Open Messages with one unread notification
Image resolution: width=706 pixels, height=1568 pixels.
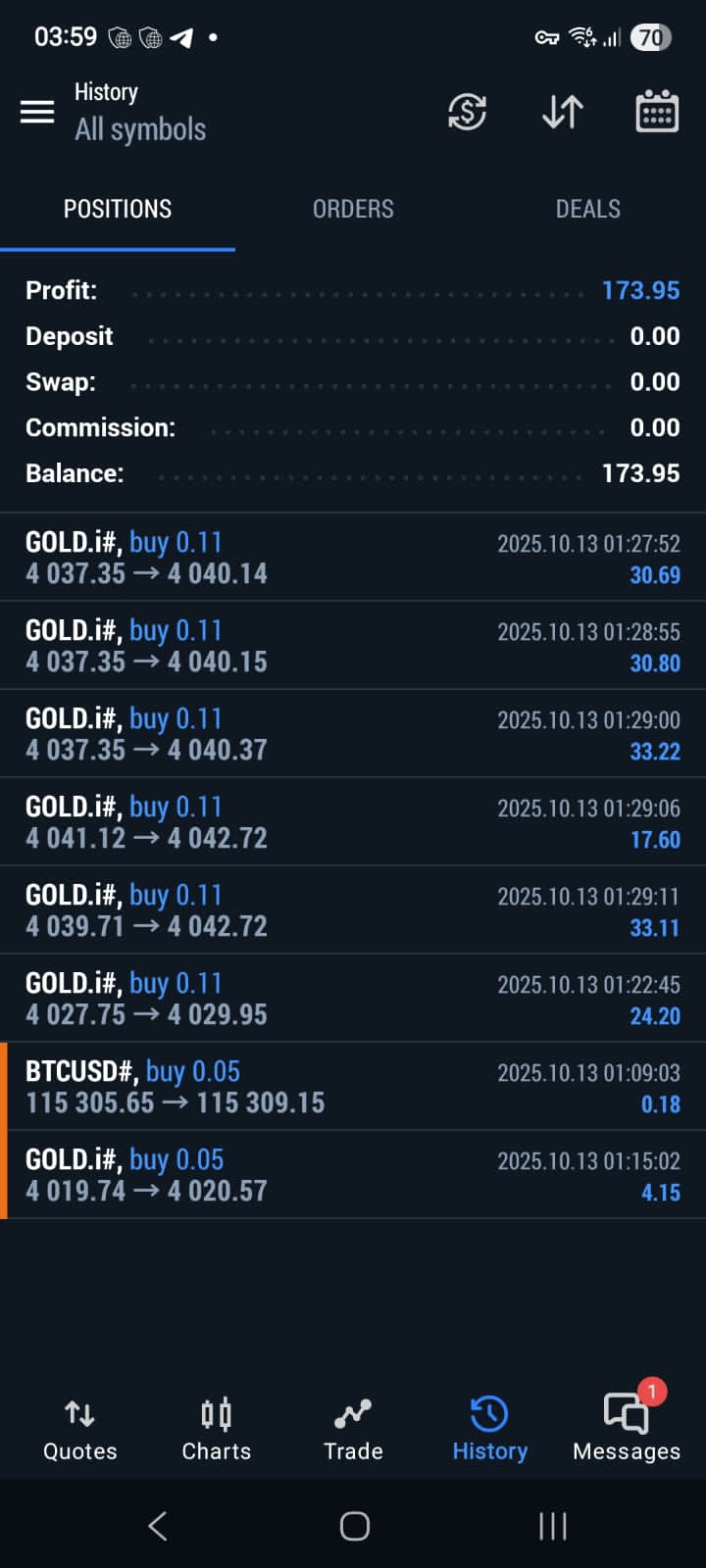(627, 1430)
